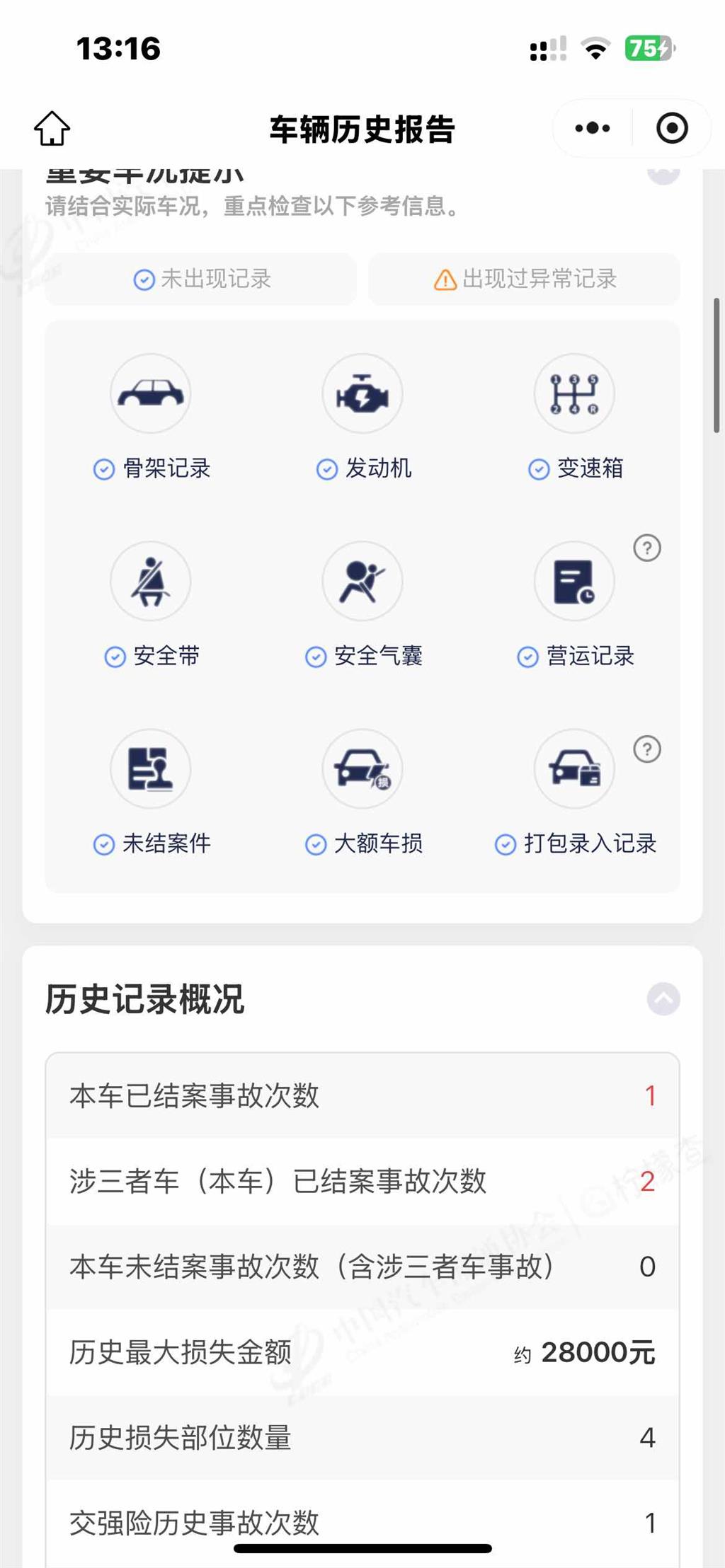Open the 打包录入记录 packaged record icon
725x1568 pixels.
573,769
